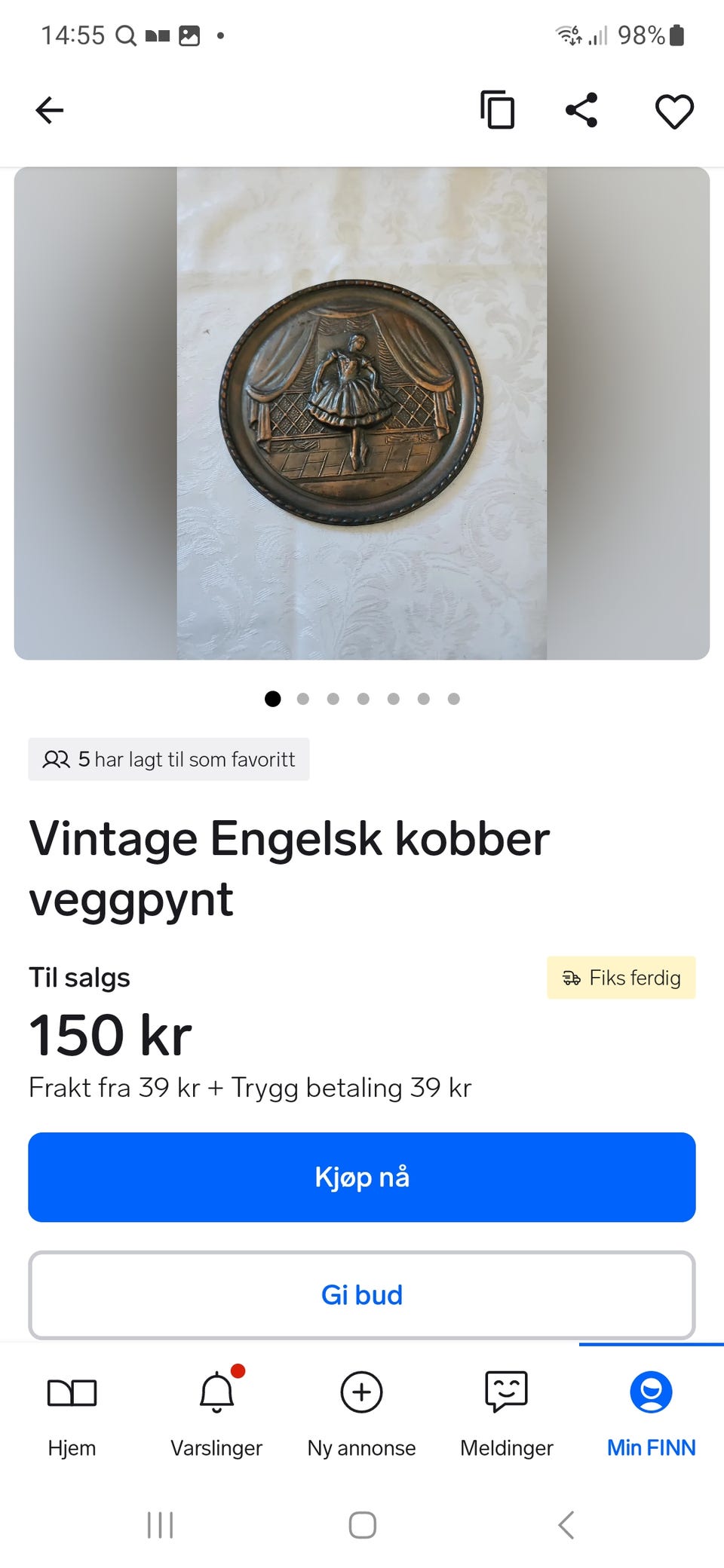Go back using the arrow icon
The height and width of the screenshot is (1568, 724).
(50, 111)
